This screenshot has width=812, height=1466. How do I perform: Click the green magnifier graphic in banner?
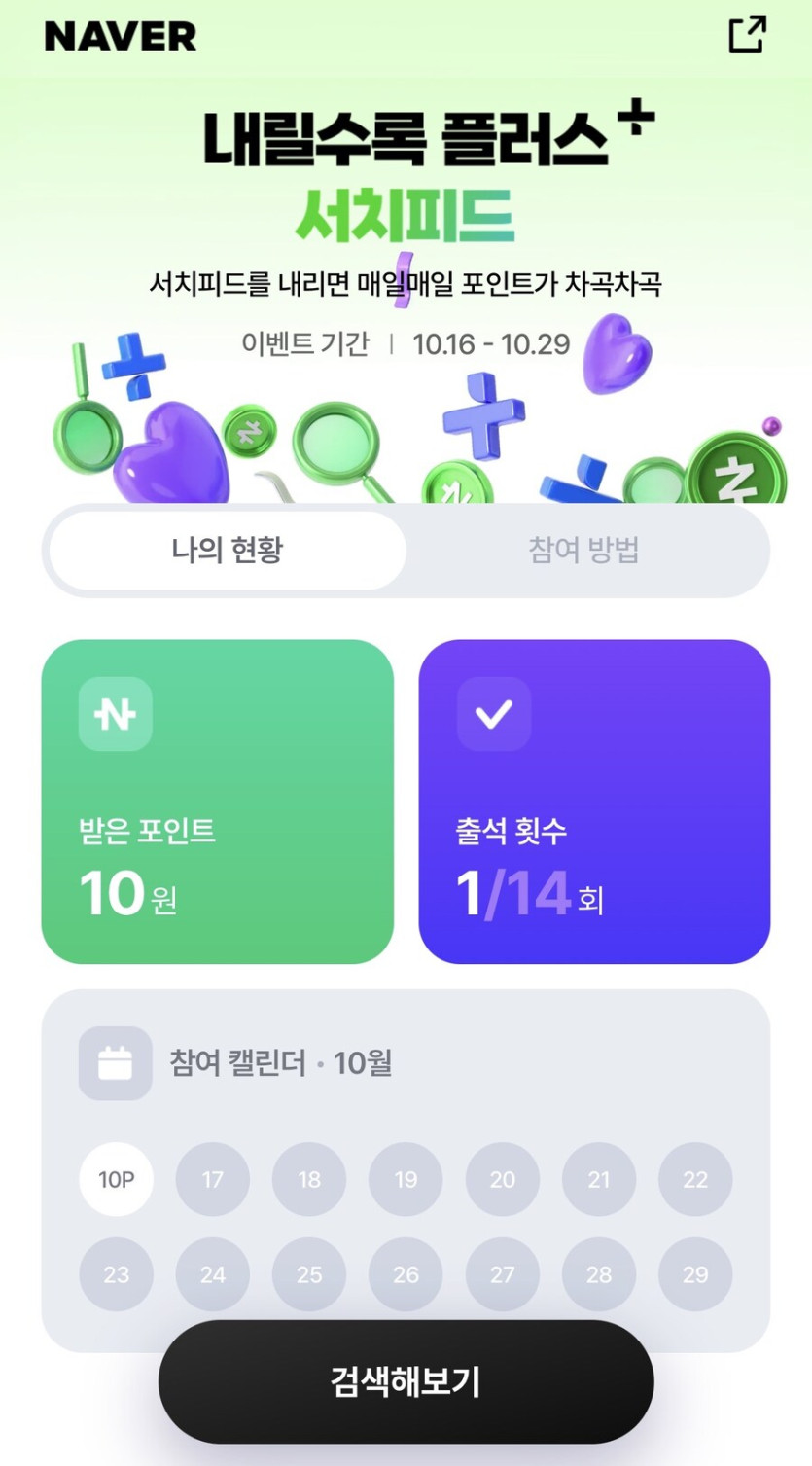point(335,443)
